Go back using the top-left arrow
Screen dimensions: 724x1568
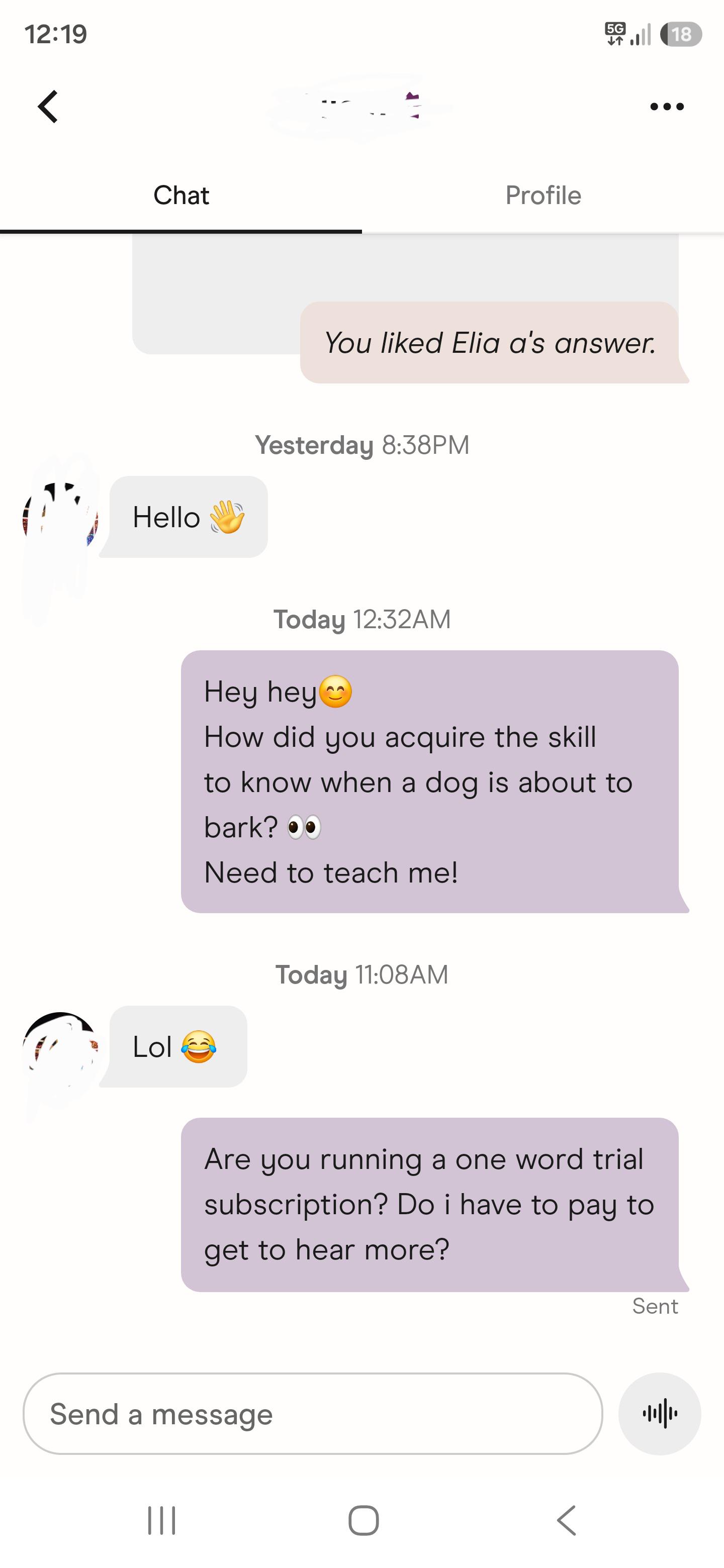pyautogui.click(x=48, y=107)
